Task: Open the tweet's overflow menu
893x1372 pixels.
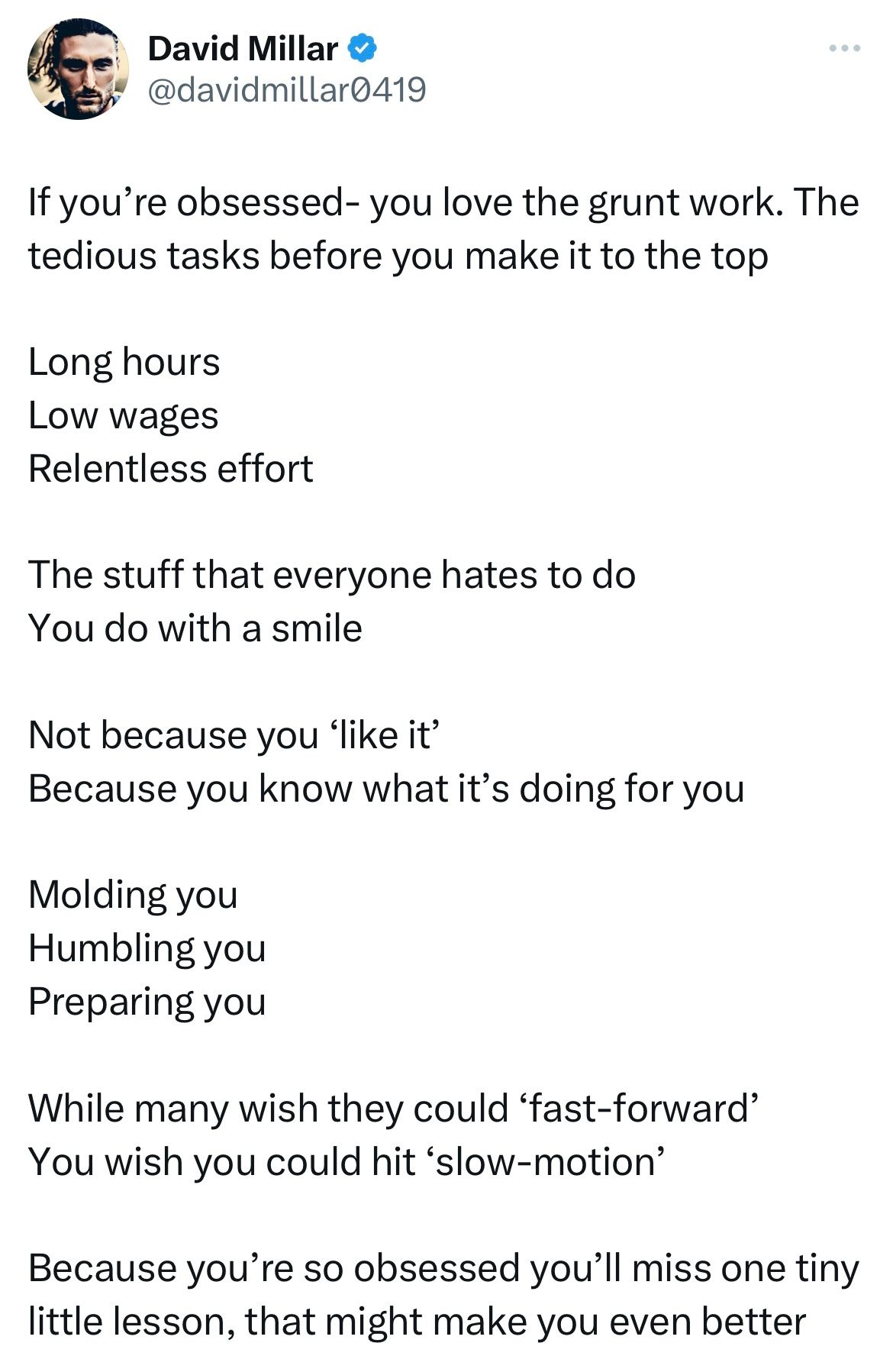Action: click(845, 49)
